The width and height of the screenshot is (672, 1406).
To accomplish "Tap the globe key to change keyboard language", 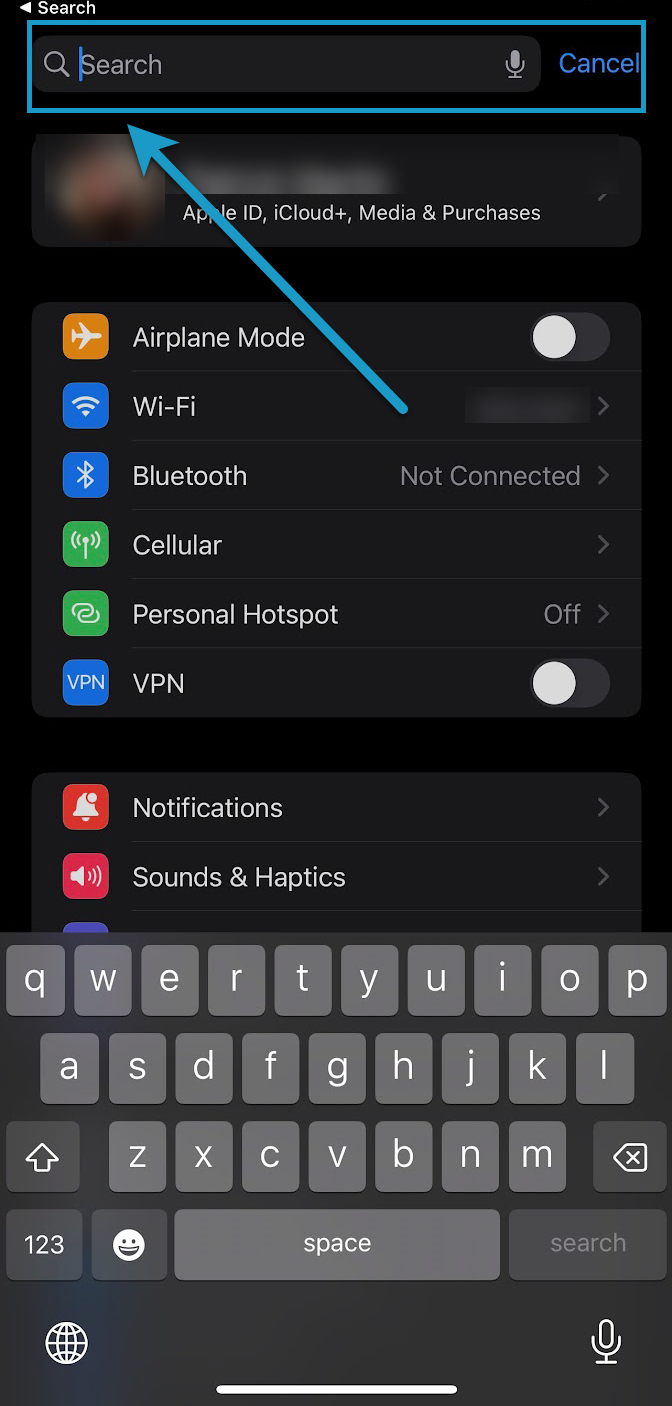I will [67, 1342].
